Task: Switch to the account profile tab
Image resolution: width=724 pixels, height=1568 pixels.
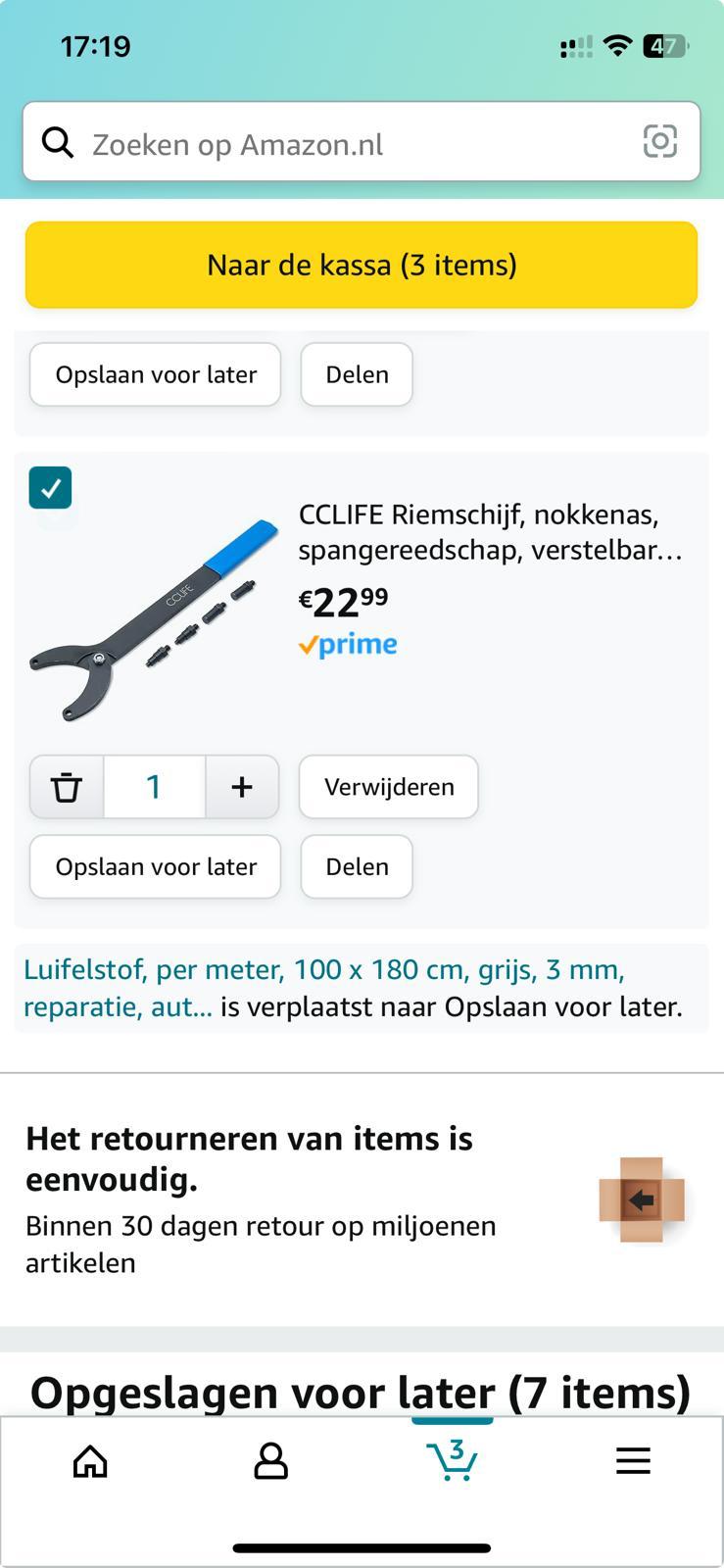Action: [x=270, y=1461]
